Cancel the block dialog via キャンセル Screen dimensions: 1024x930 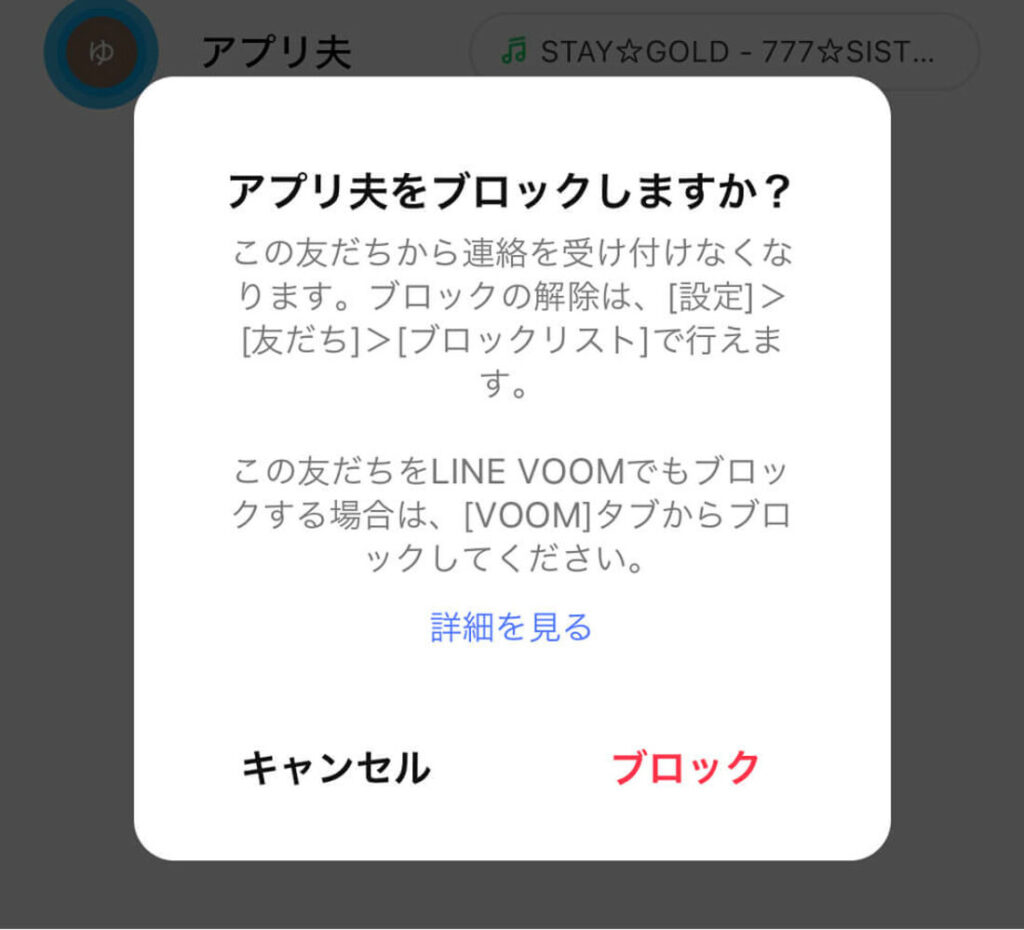(x=336, y=768)
